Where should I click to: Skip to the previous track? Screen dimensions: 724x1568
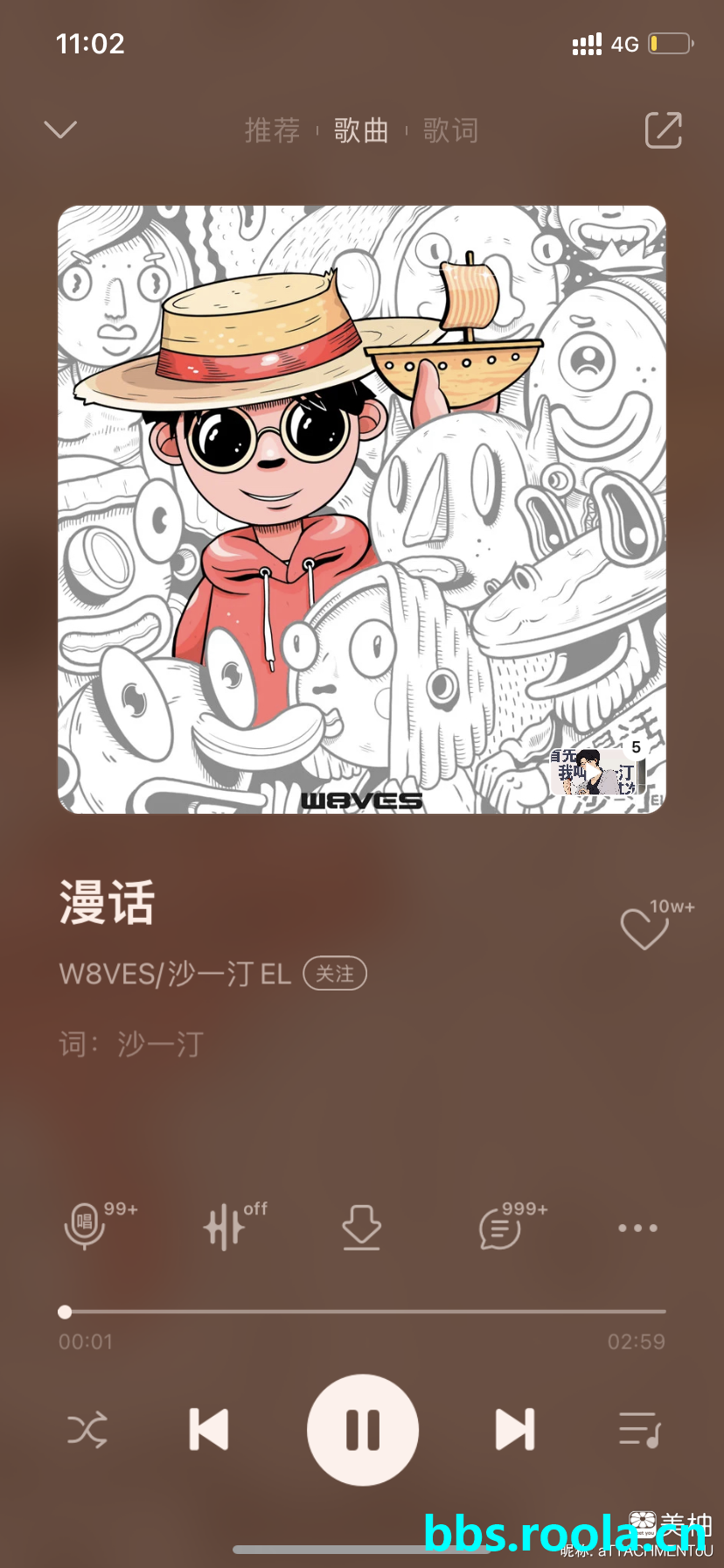tap(209, 1430)
